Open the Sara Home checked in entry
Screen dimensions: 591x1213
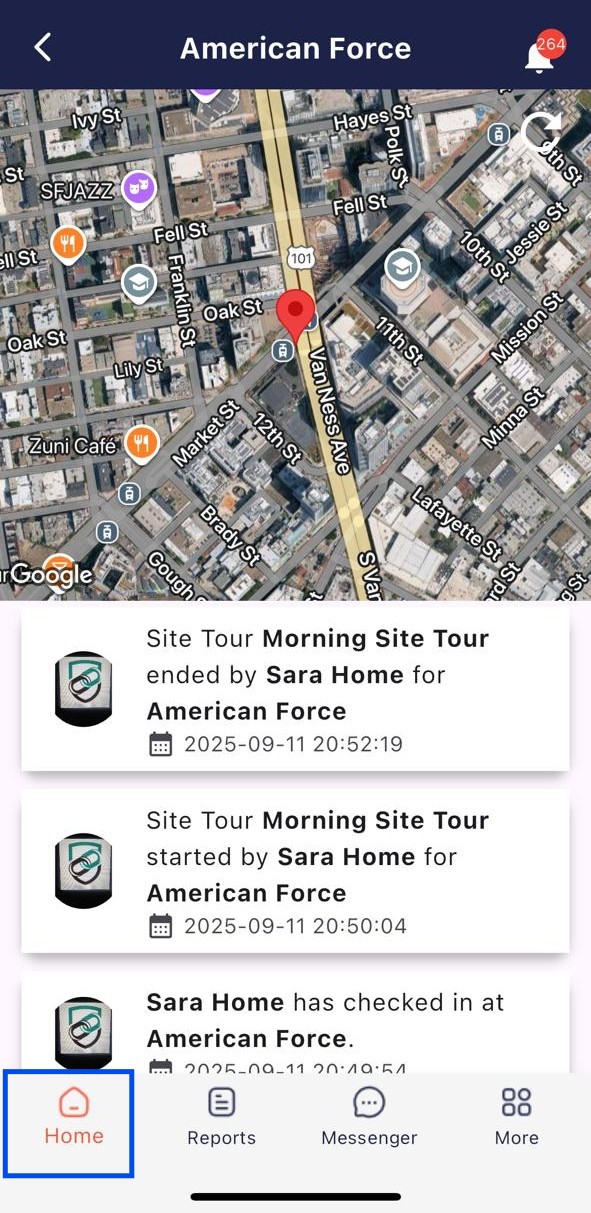[295, 1022]
